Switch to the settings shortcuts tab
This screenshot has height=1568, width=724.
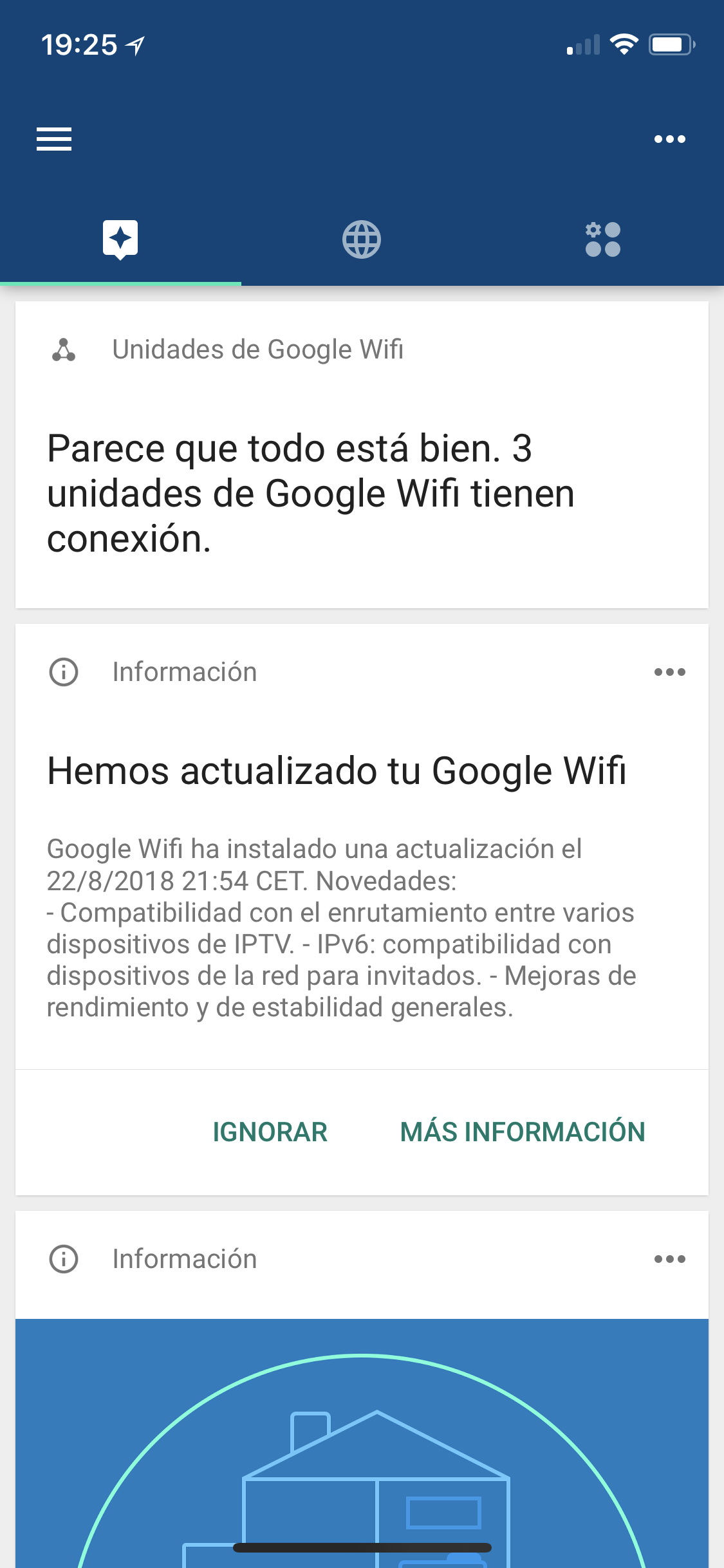point(603,239)
